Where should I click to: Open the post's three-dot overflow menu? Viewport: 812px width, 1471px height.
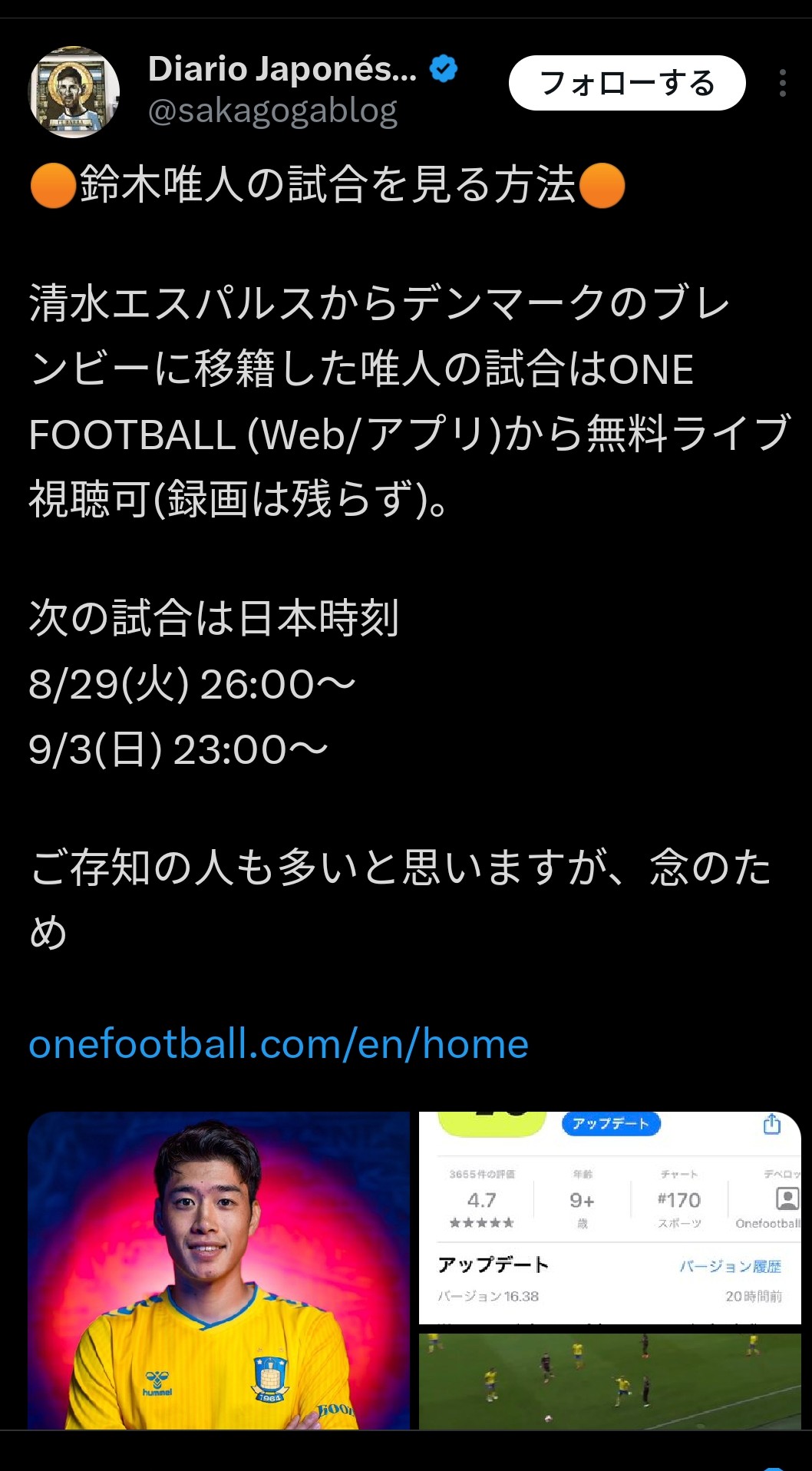click(782, 83)
